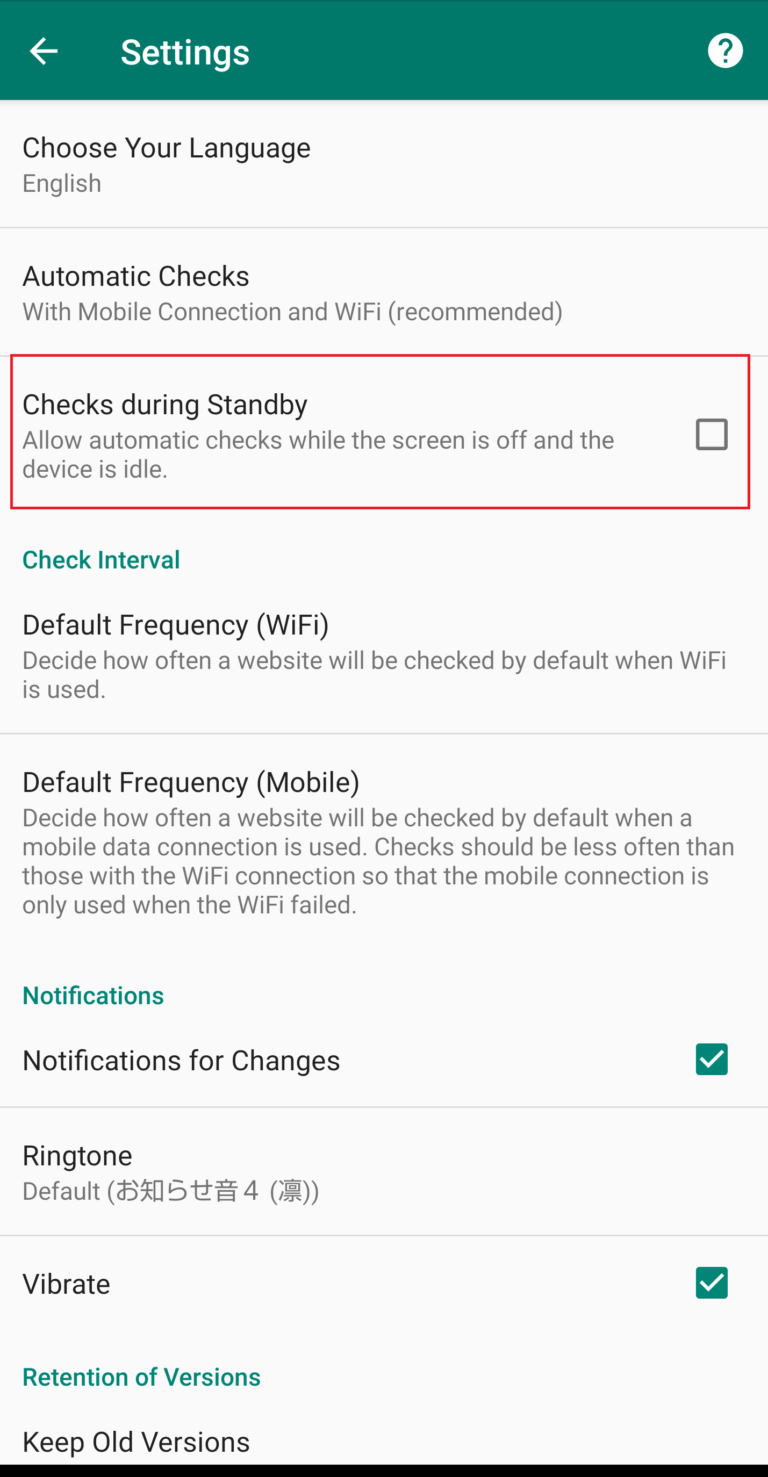Select the Keep Old Versions option

click(x=136, y=1442)
